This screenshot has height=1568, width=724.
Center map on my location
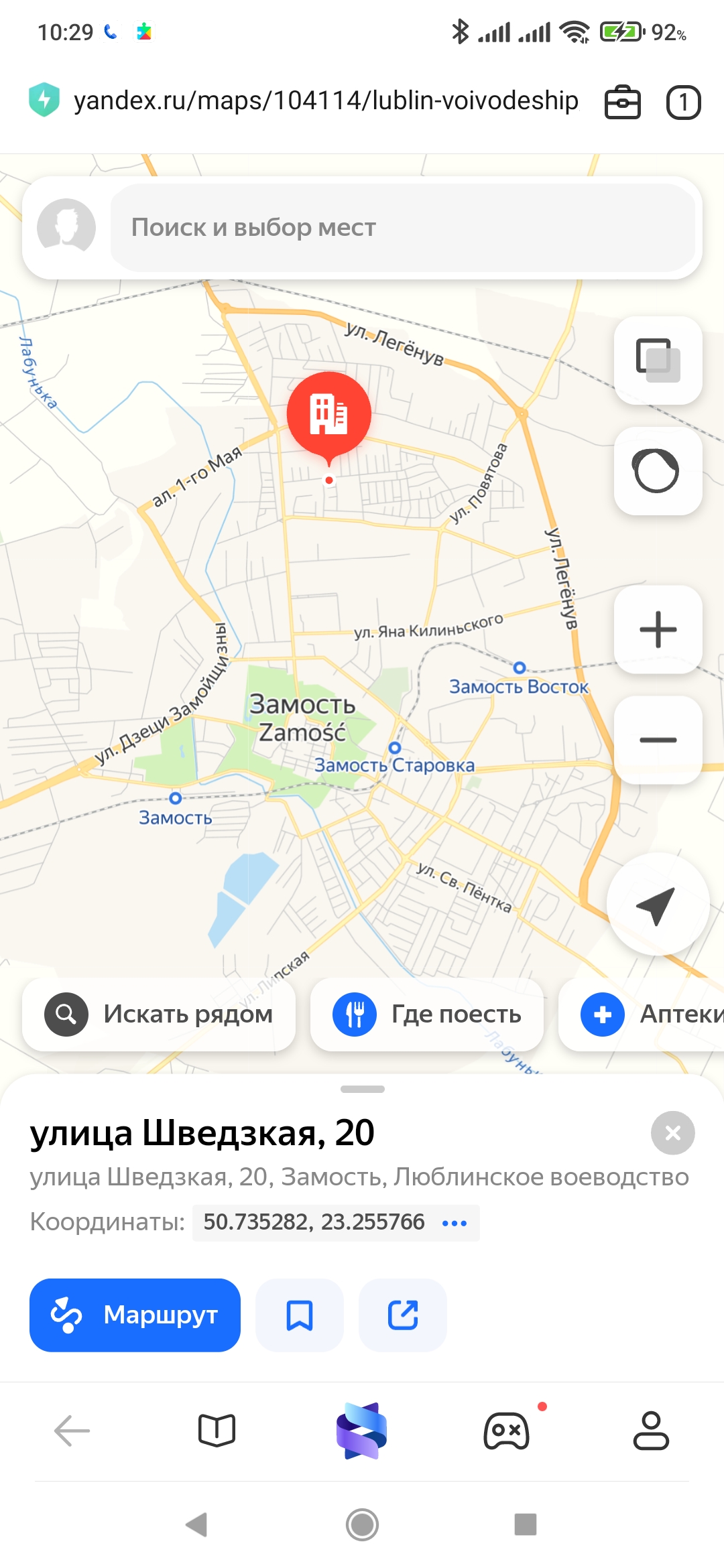point(658,904)
